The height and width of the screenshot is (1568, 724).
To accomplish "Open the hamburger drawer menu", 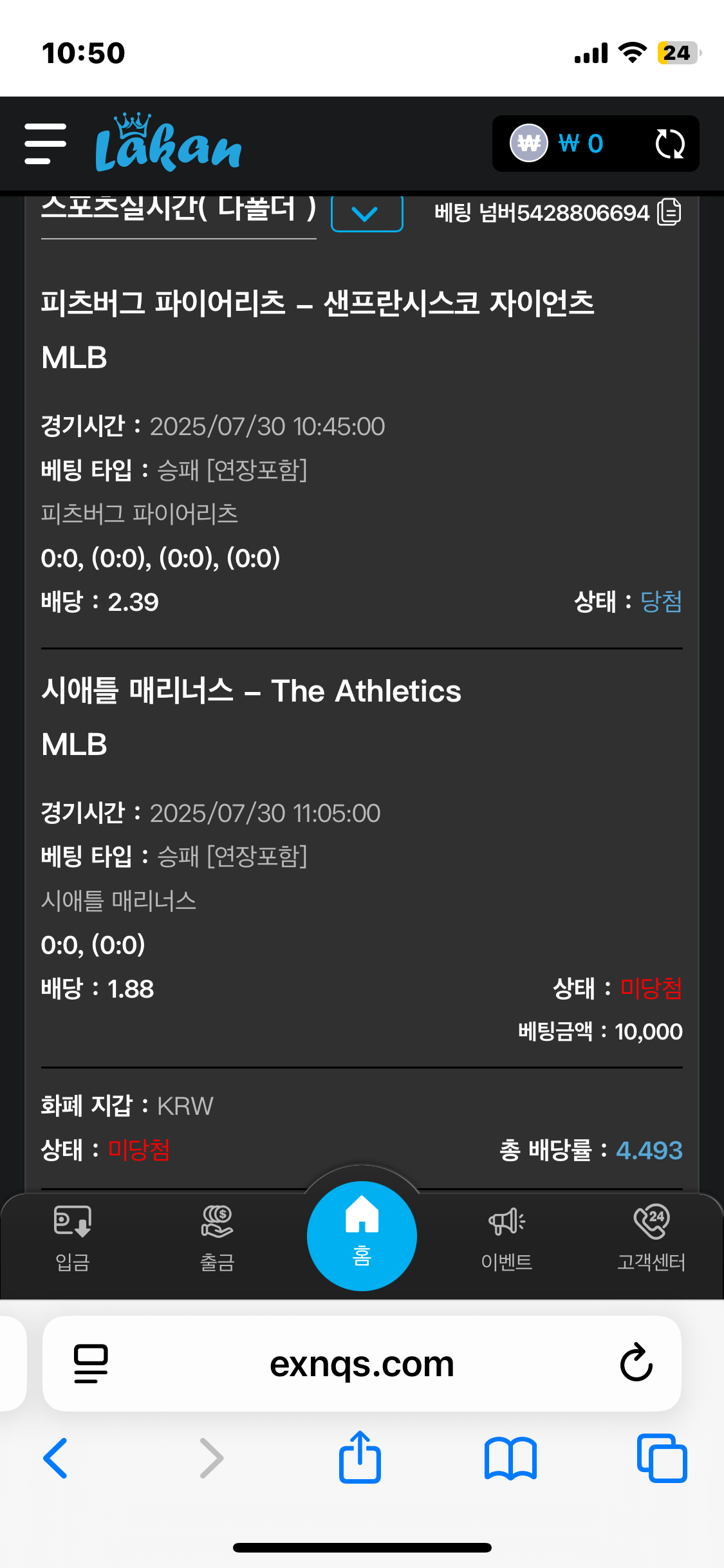I will click(x=45, y=144).
